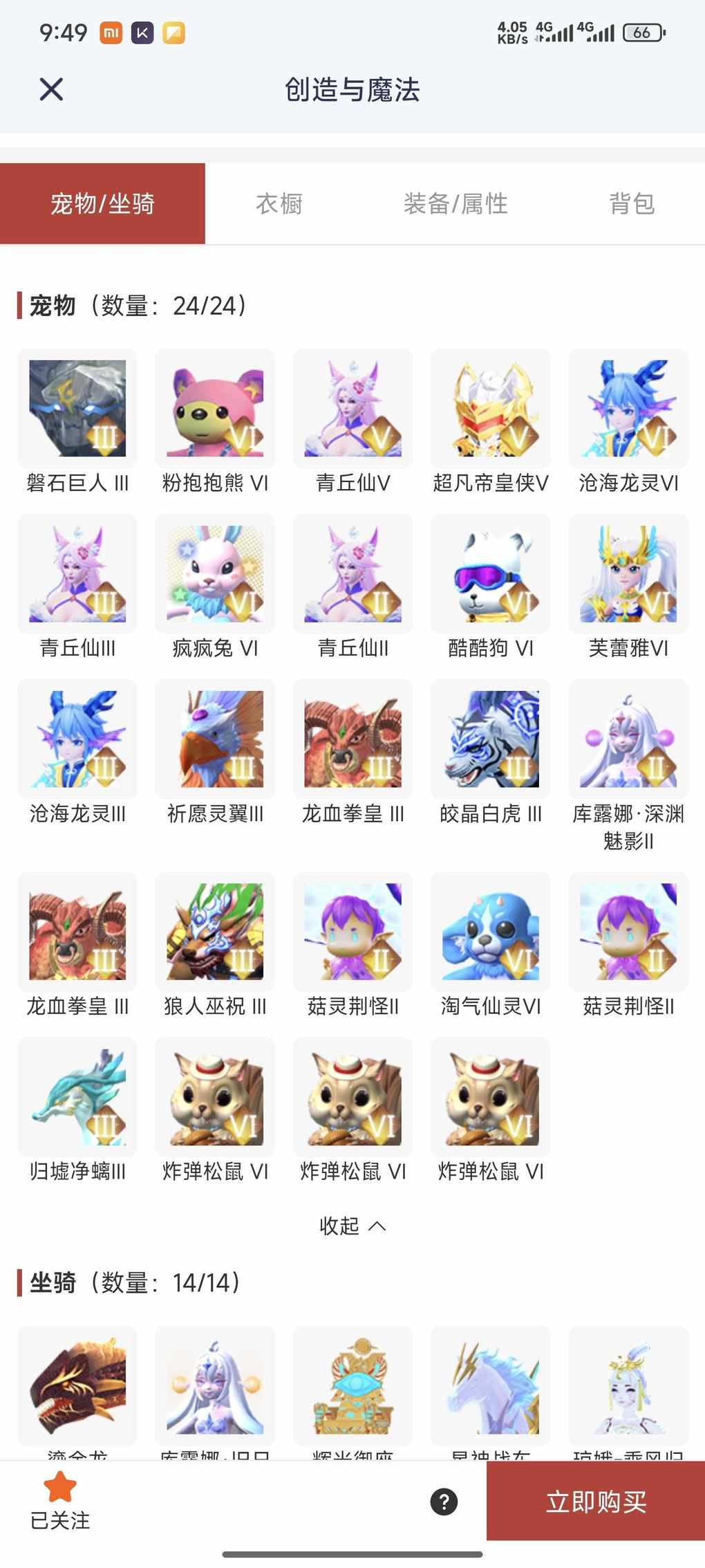Screen dimensions: 705x1568
Task: Close the 创造与魔法 page
Action: (x=51, y=89)
